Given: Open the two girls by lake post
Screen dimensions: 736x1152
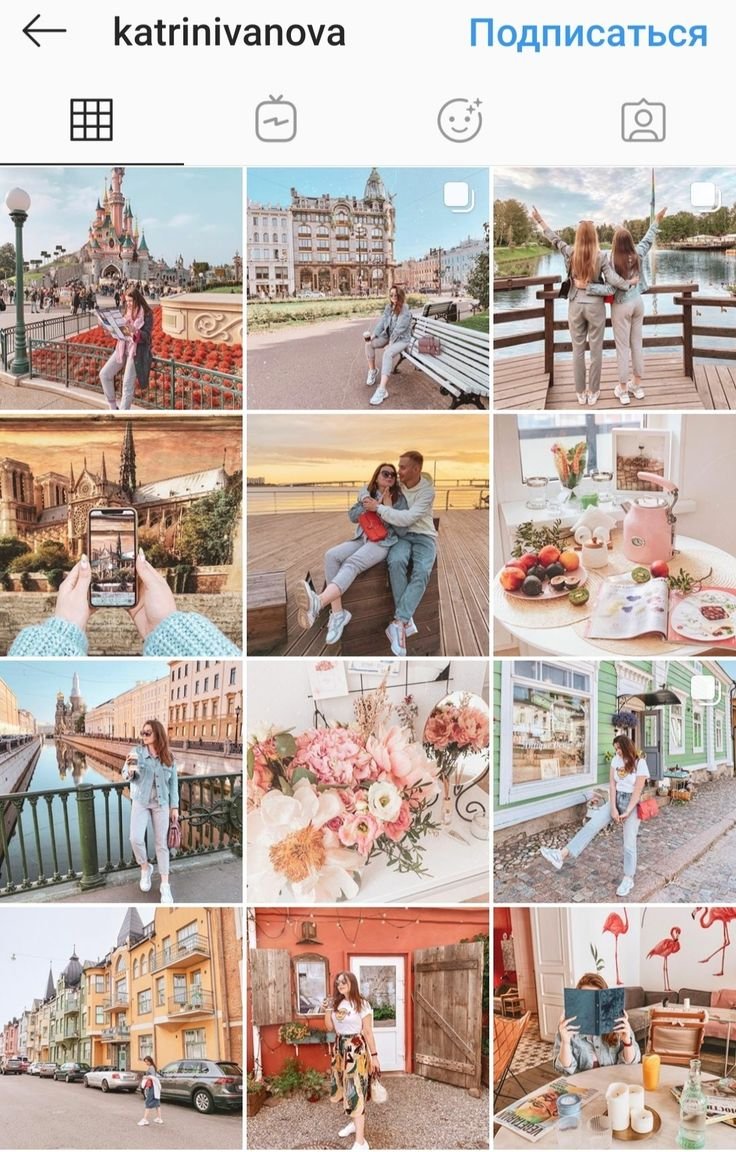Looking at the screenshot, I should (x=614, y=288).
